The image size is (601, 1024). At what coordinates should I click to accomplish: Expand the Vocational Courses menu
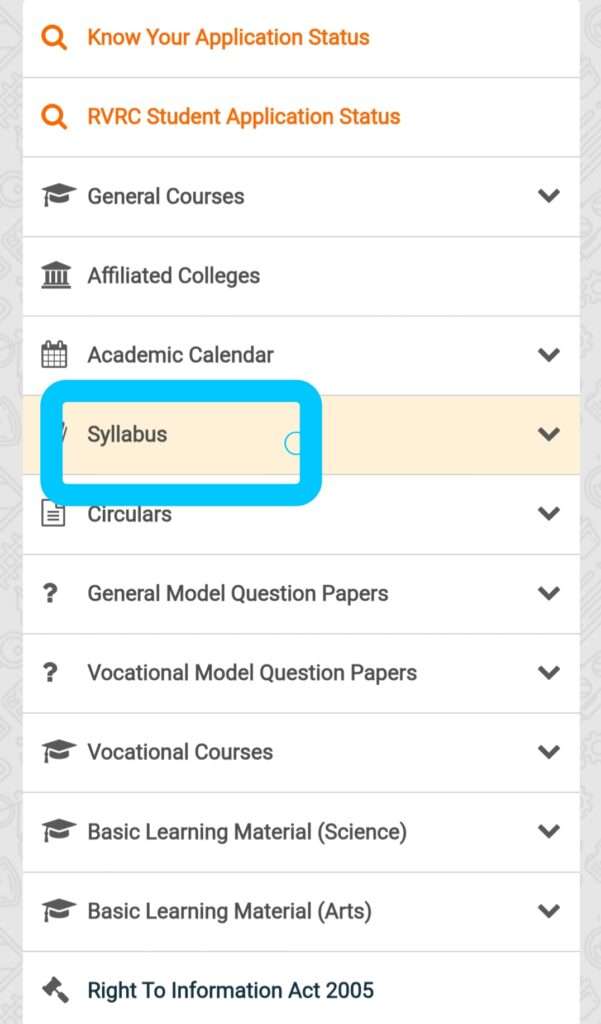point(301,752)
